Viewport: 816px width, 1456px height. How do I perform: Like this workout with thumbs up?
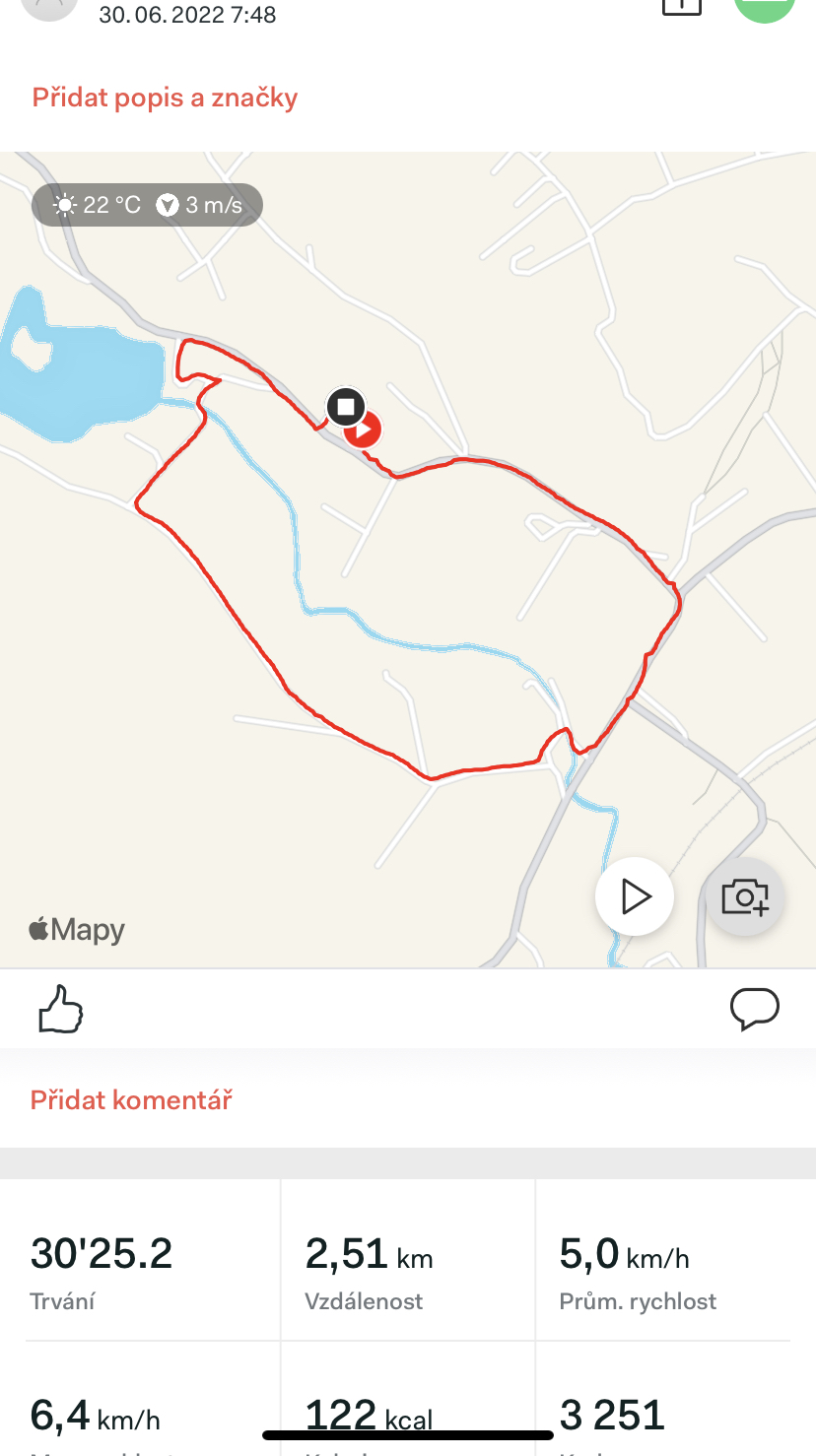[60, 1010]
